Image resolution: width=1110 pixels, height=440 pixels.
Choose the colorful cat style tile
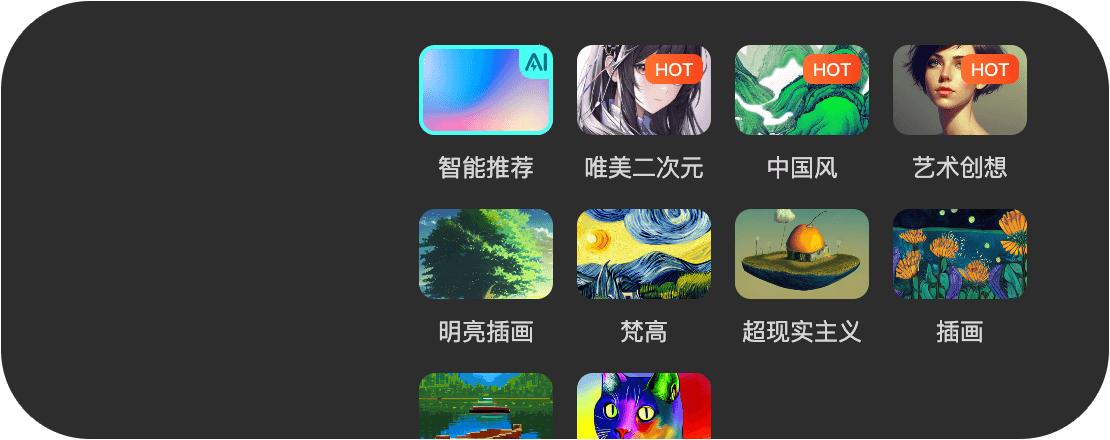tap(644, 407)
